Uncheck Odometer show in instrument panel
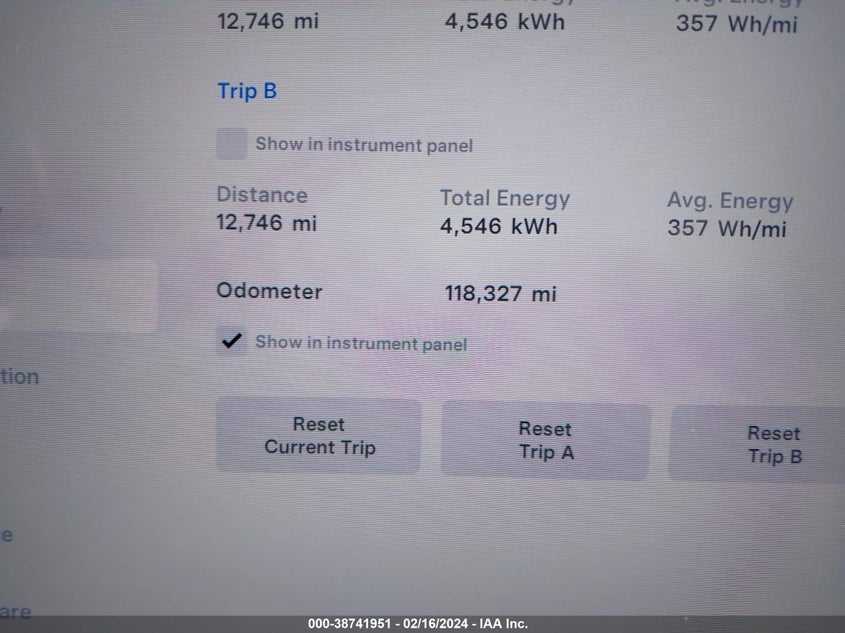Screen dimensions: 845x633 coord(232,341)
